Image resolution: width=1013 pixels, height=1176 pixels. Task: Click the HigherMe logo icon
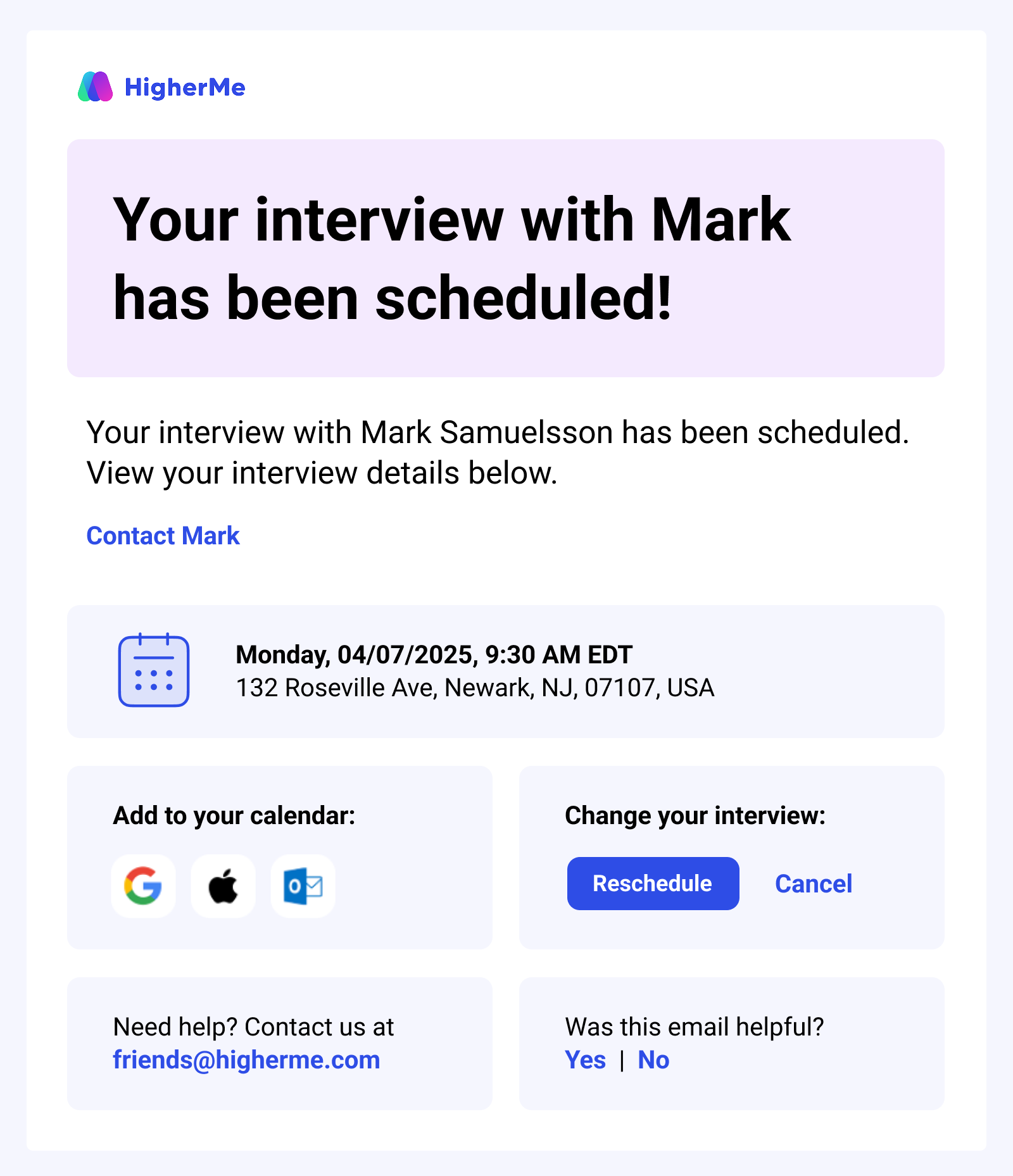click(94, 88)
